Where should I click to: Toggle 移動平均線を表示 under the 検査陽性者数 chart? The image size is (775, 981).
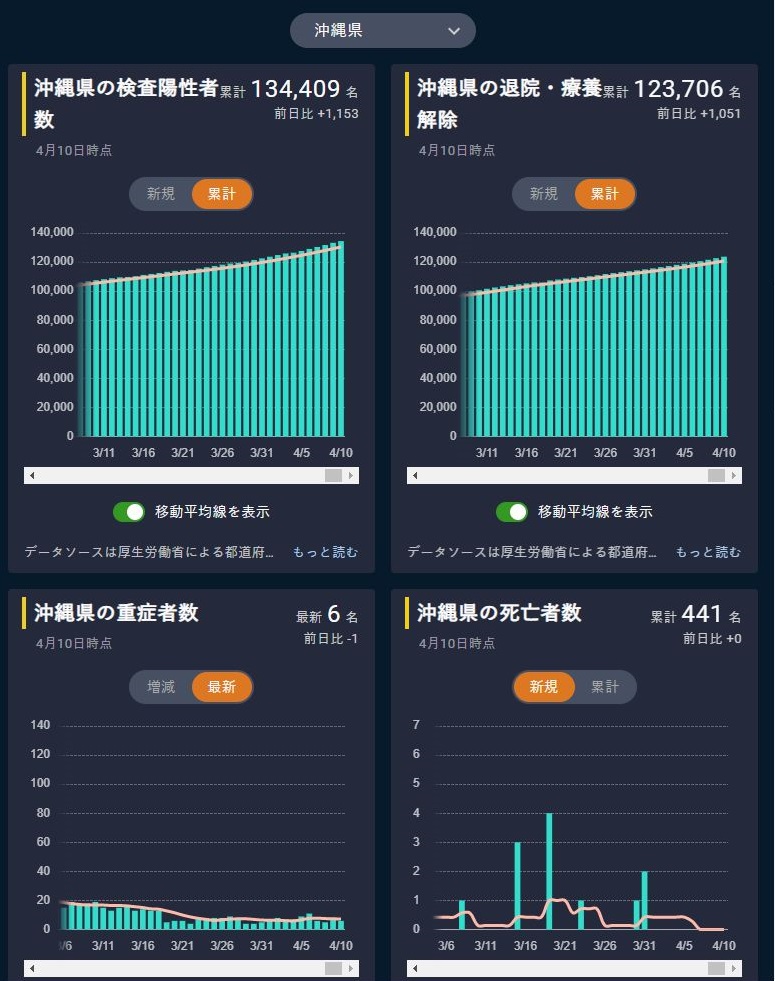[130, 512]
